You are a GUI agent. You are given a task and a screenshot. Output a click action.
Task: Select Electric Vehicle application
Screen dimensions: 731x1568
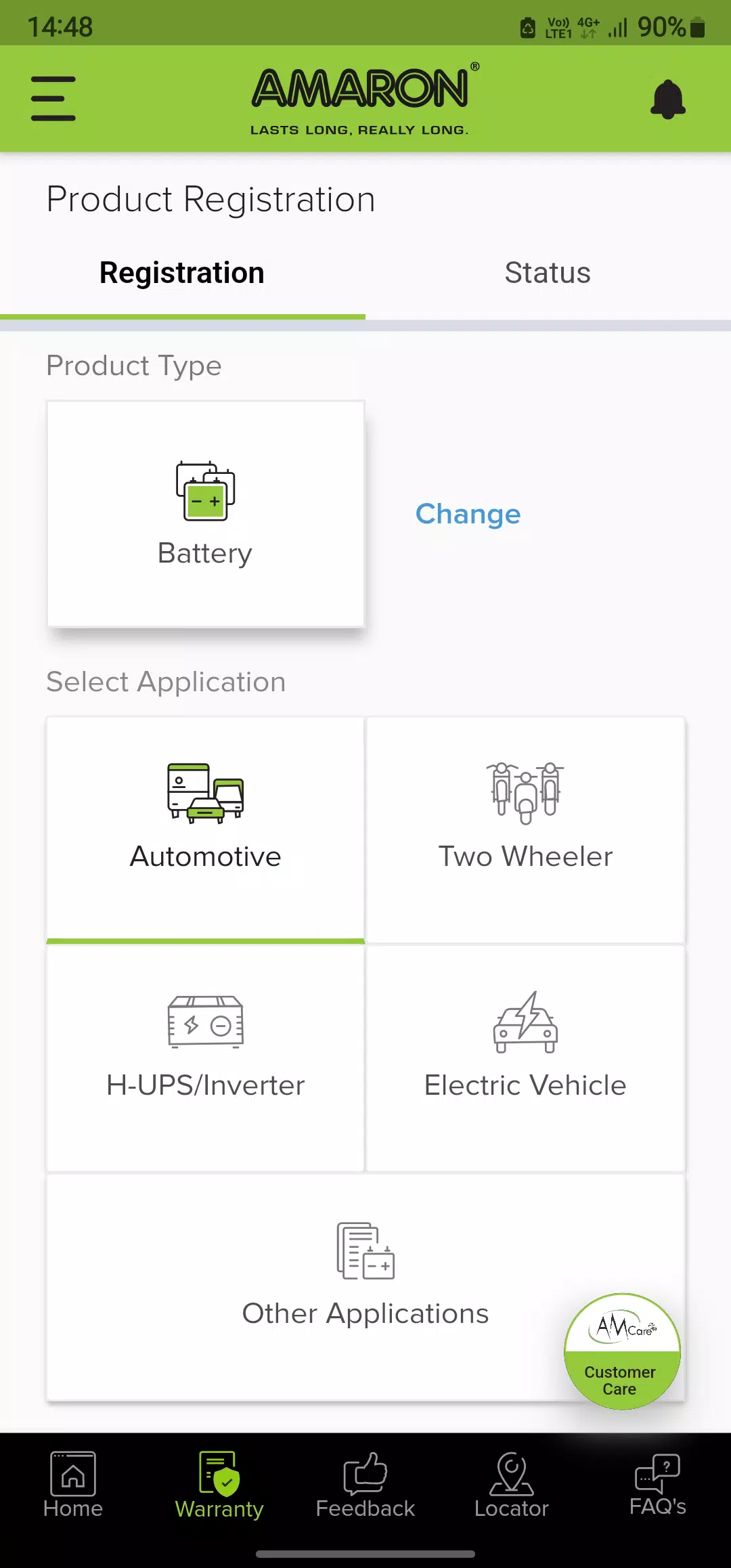tap(525, 1058)
